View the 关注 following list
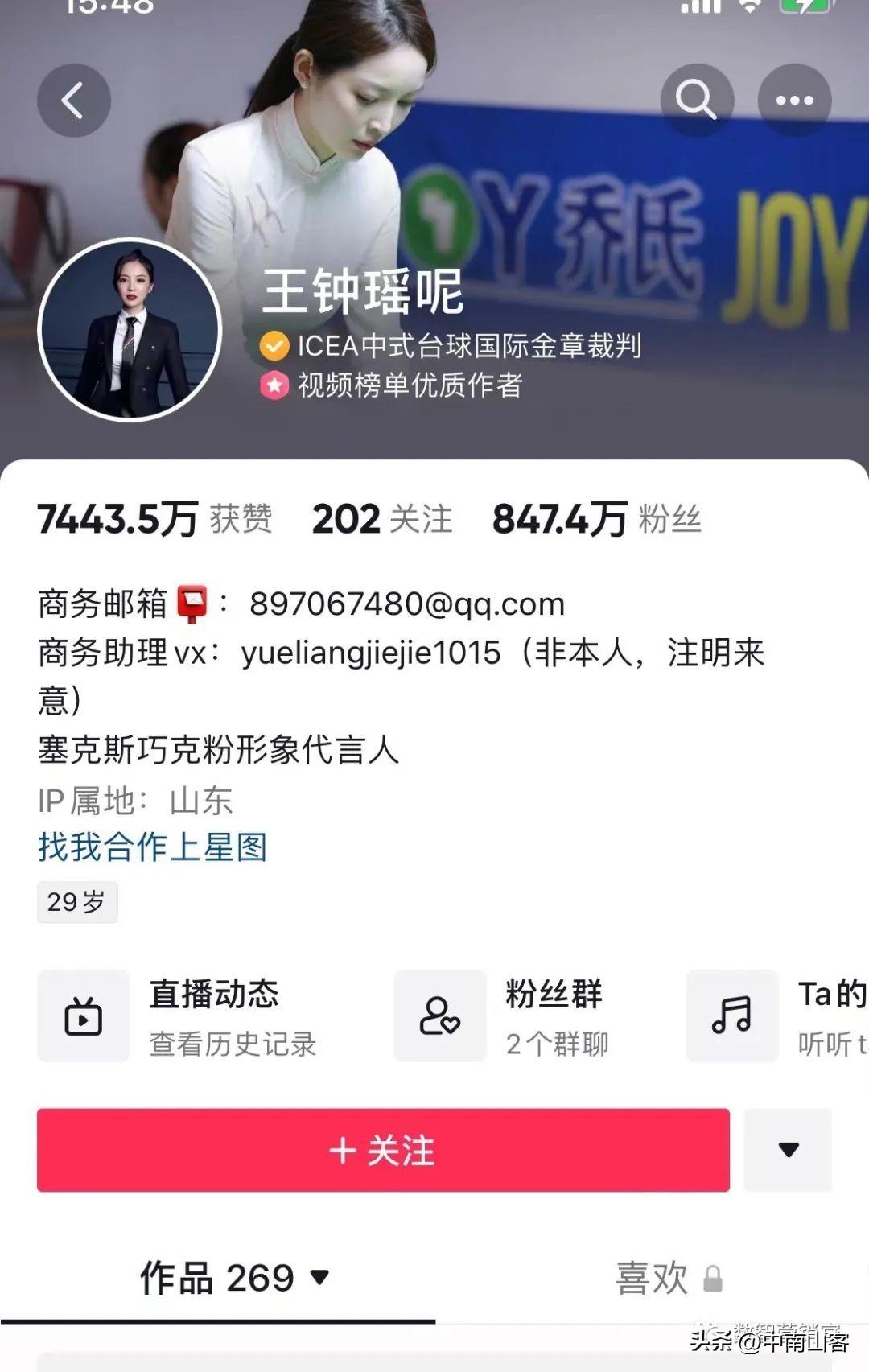Image resolution: width=869 pixels, height=1372 pixels. click(x=382, y=519)
